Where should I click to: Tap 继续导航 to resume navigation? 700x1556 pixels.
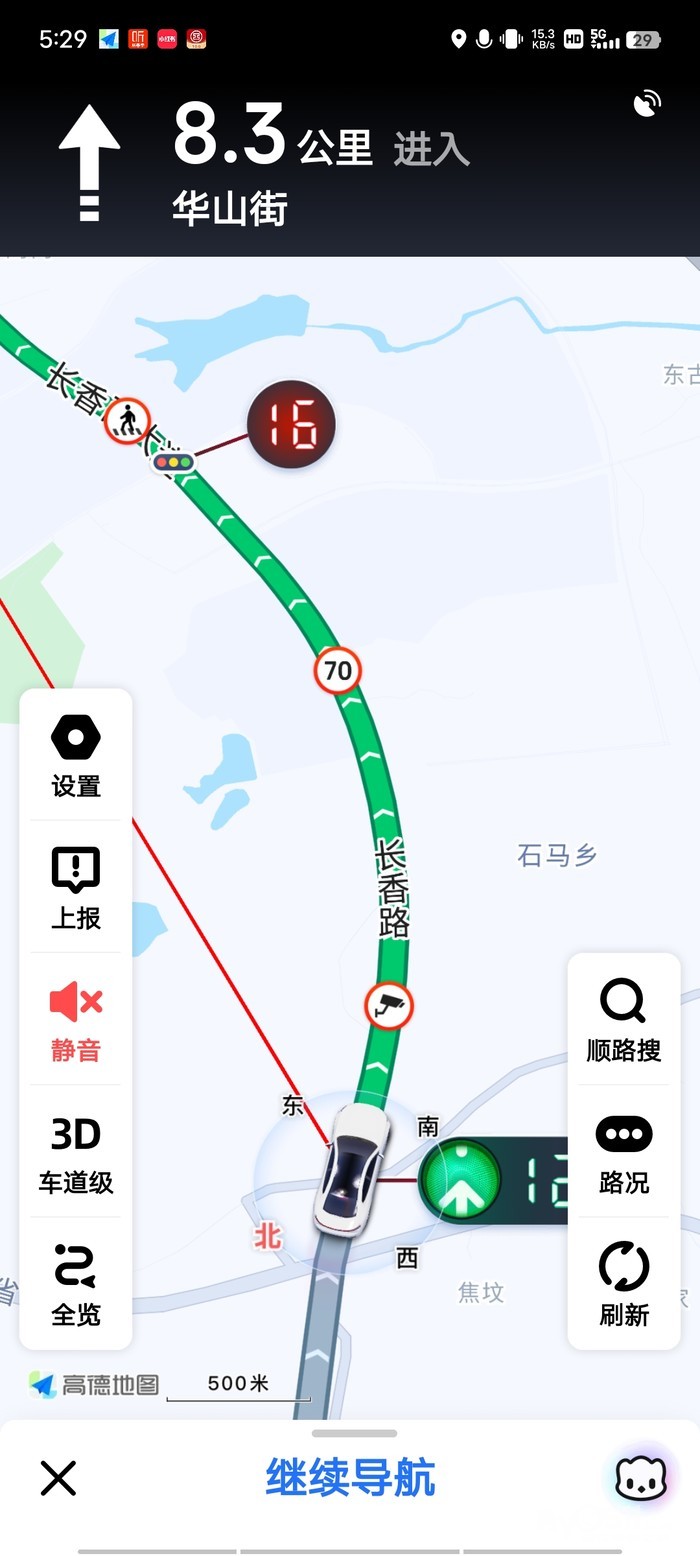click(x=350, y=1477)
